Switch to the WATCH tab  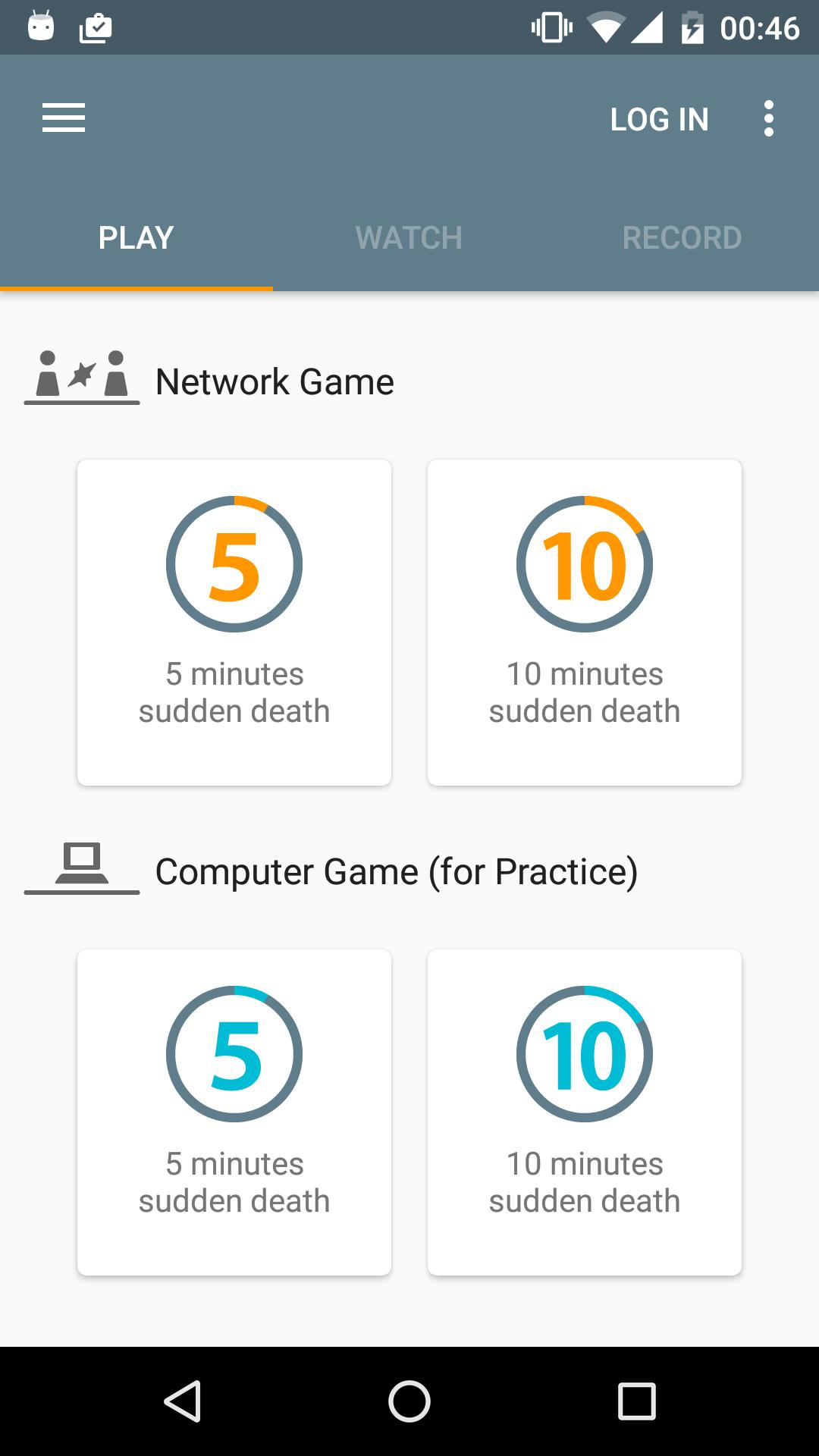pos(409,238)
